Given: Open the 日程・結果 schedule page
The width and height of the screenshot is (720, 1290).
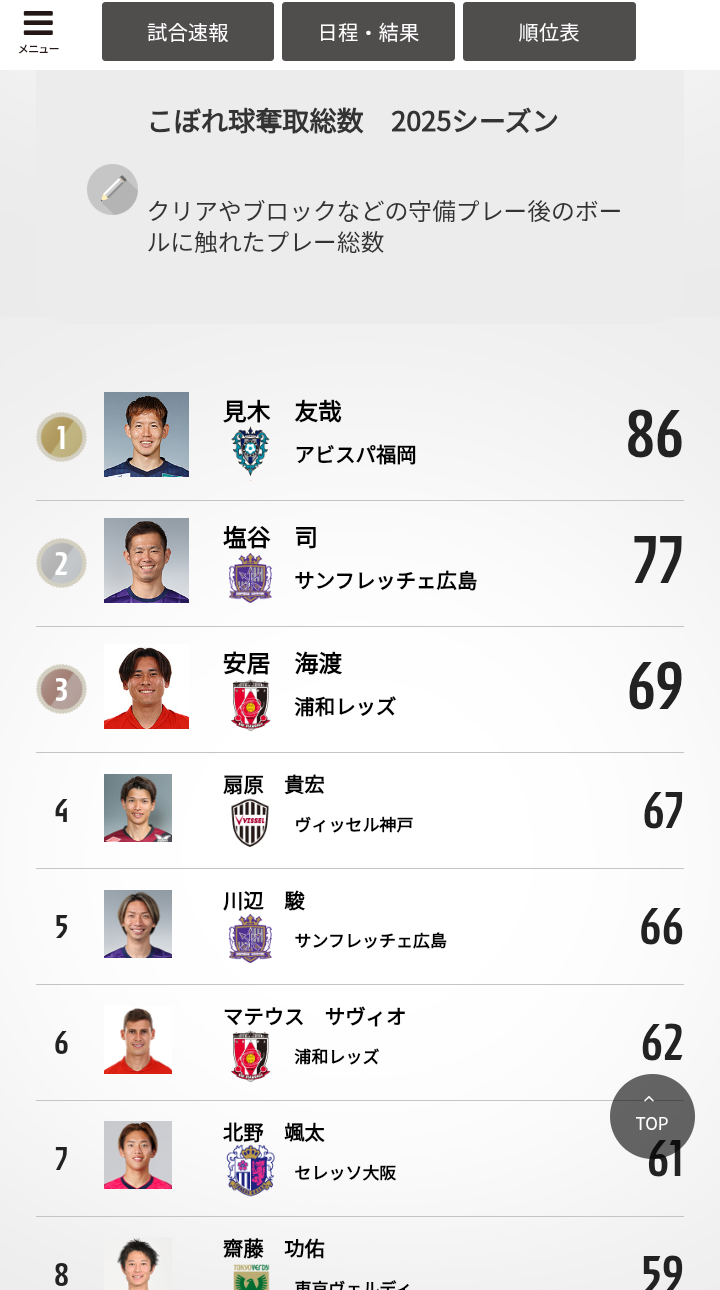Looking at the screenshot, I should [368, 32].
